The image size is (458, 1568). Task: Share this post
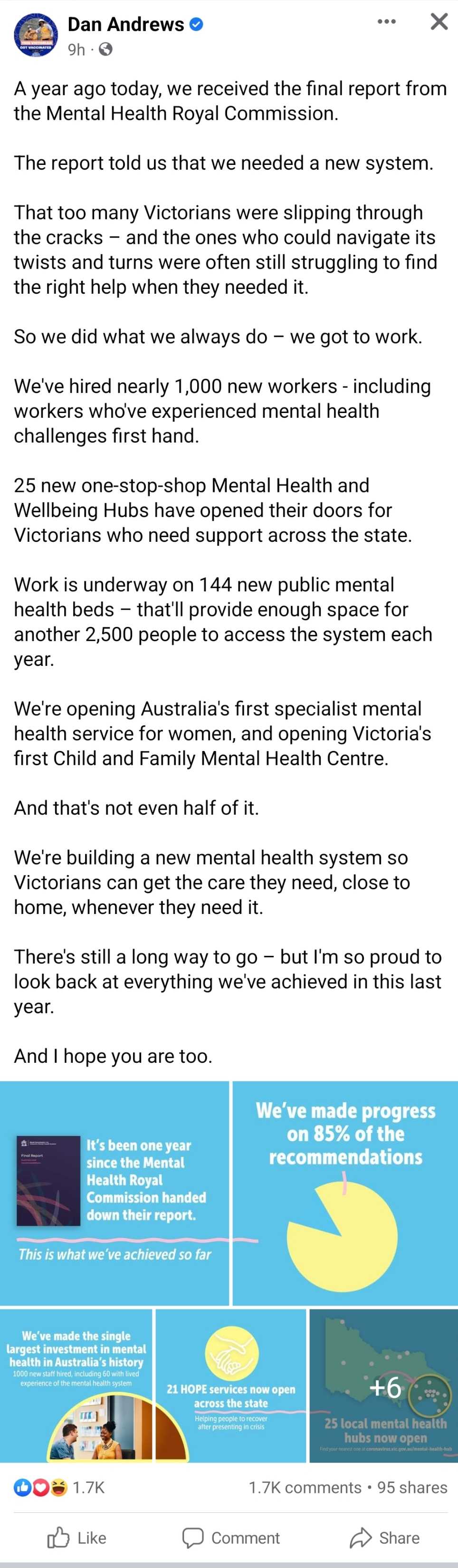click(384, 1538)
